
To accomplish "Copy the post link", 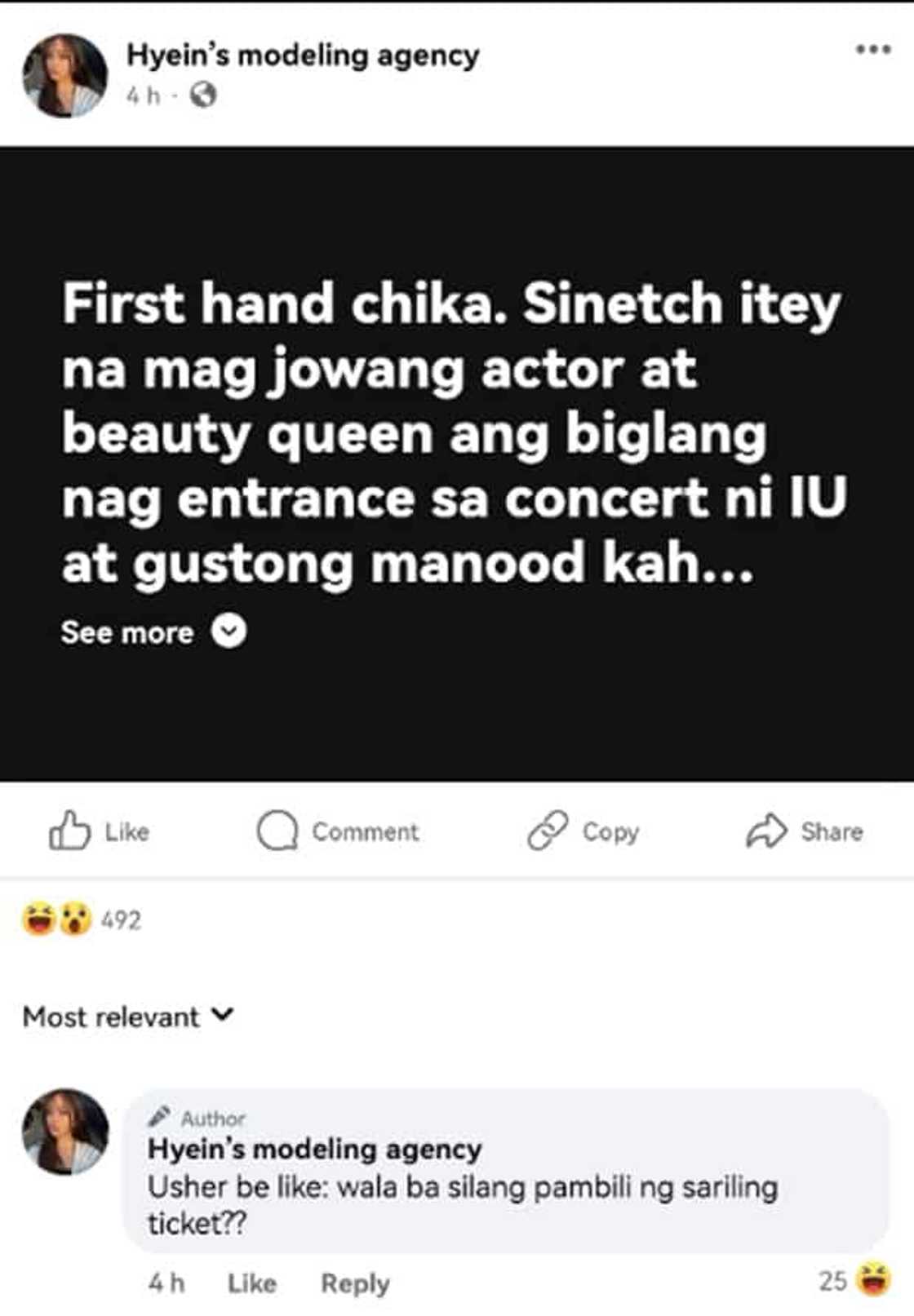I will [x=583, y=831].
